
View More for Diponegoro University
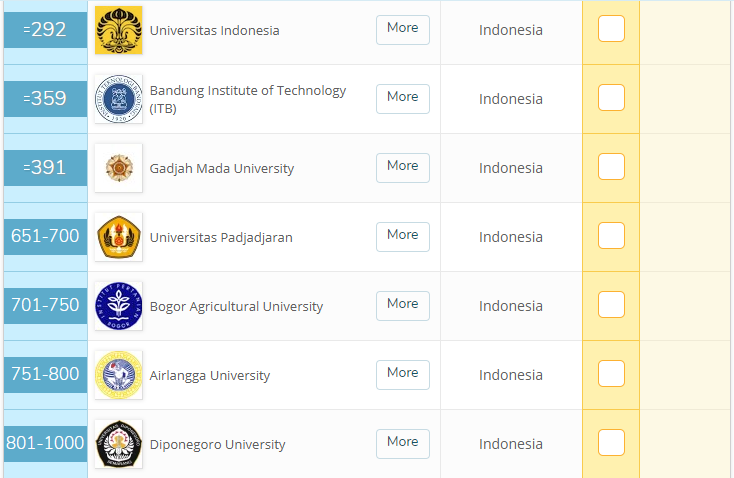tap(402, 443)
